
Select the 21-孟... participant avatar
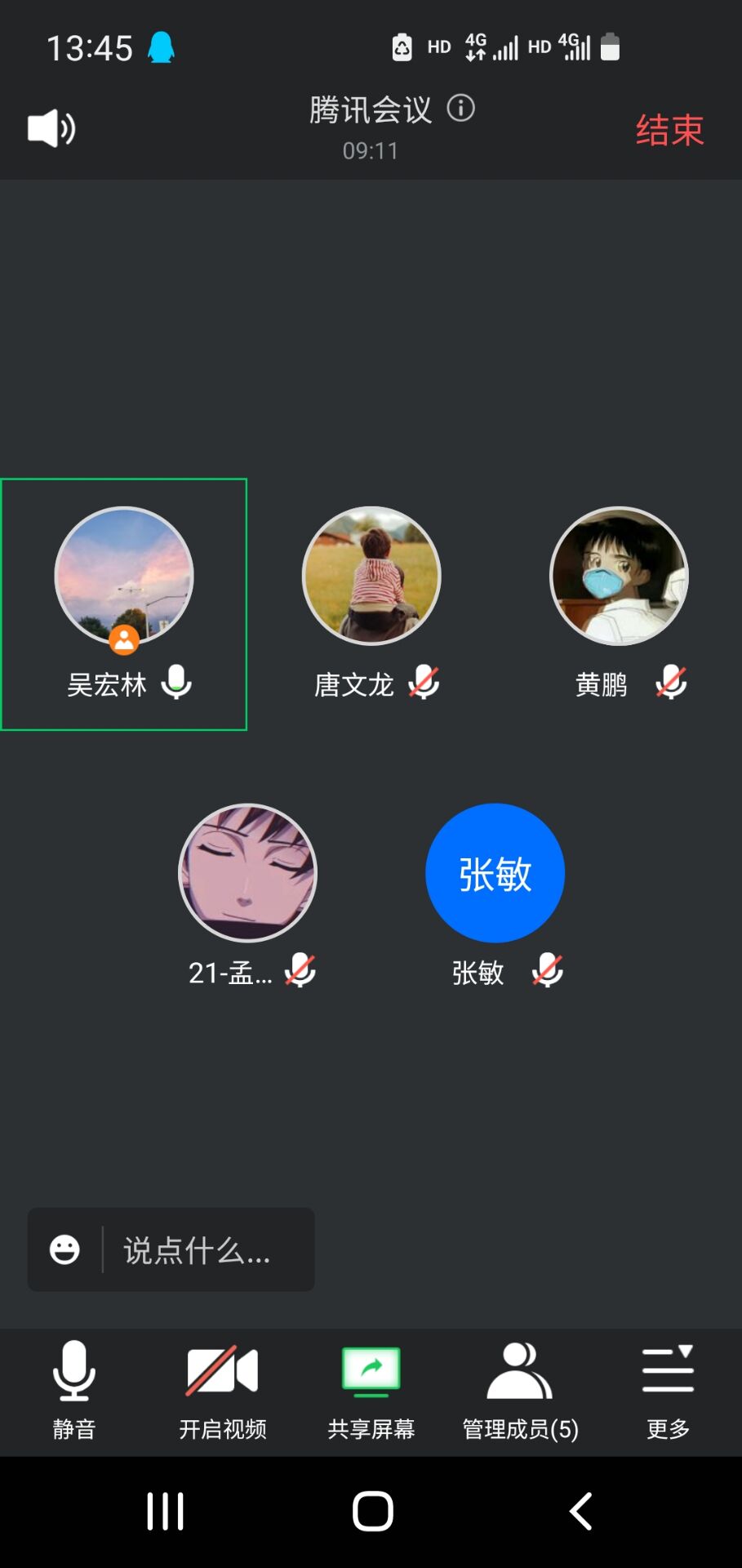coord(247,873)
